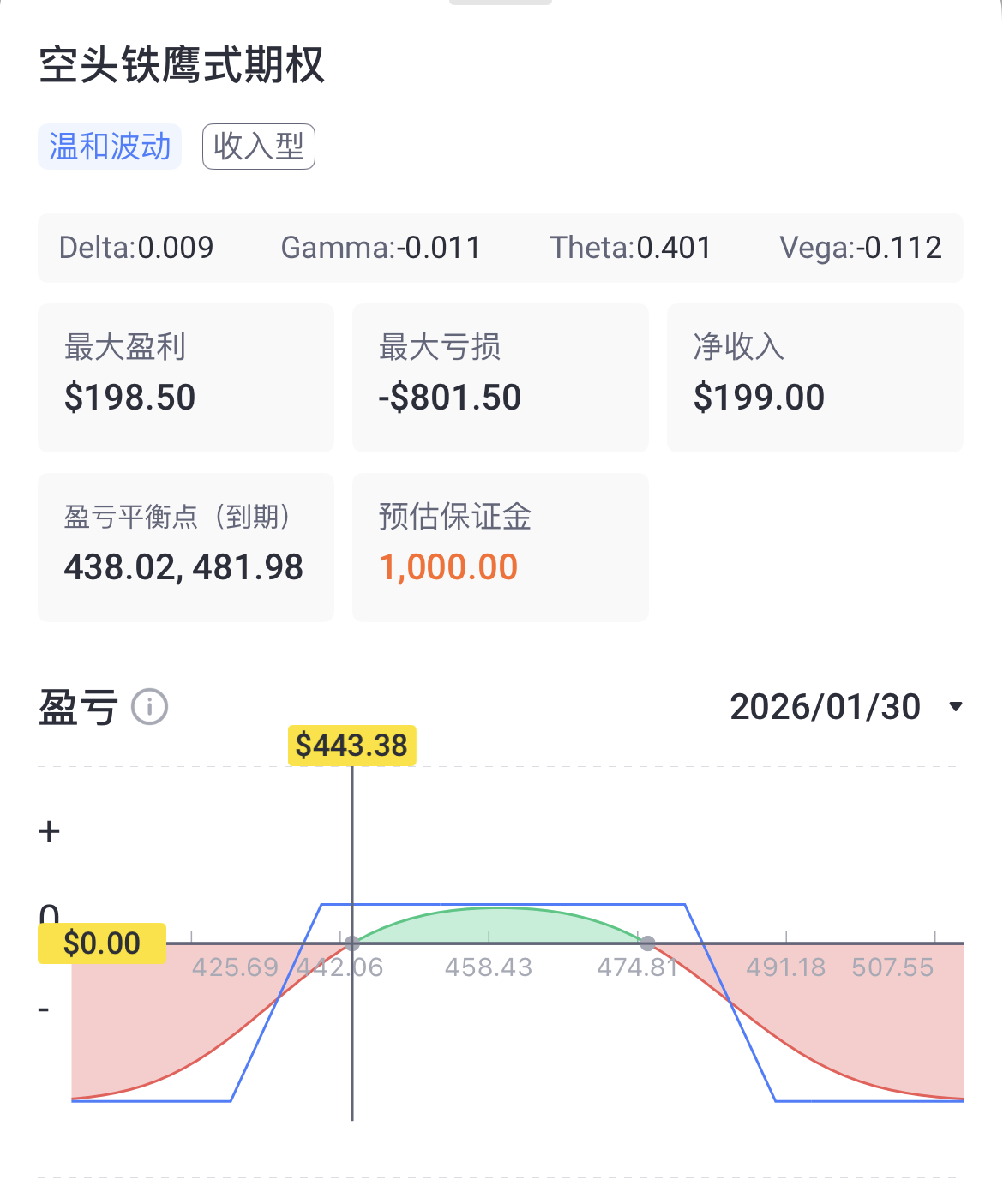Expand the 2026/01/30 date dropdown
The image size is (1003, 1204).
955,708
